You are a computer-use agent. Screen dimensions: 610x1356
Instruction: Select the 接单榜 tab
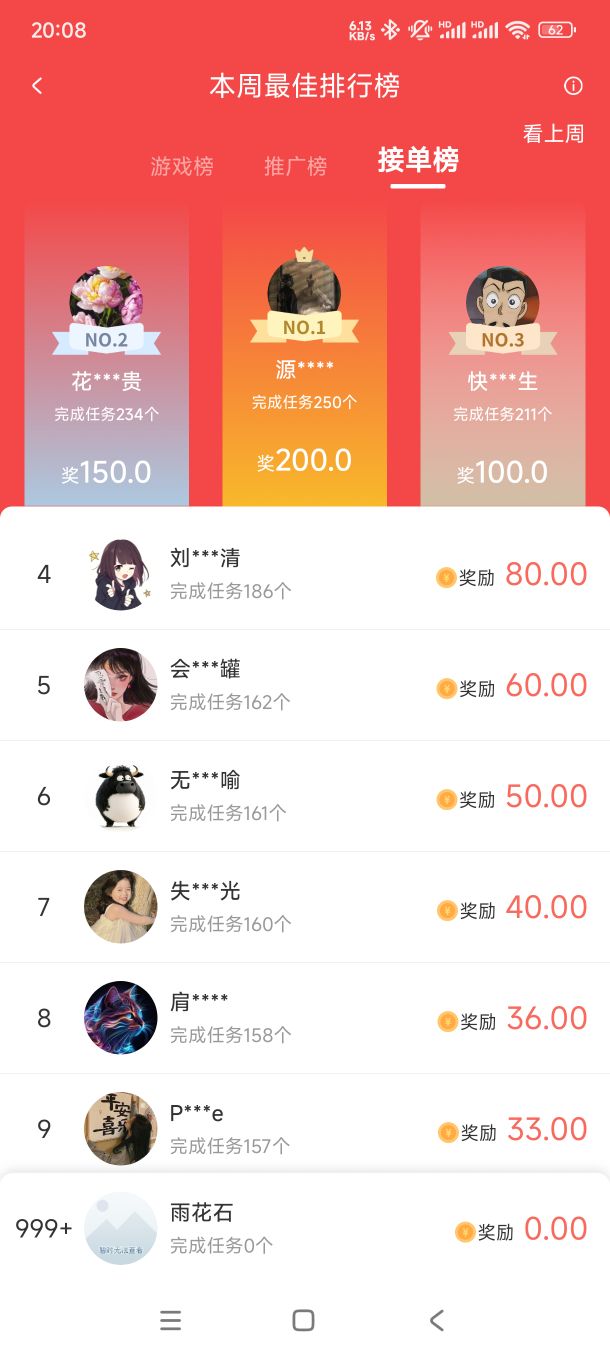pyautogui.click(x=418, y=160)
